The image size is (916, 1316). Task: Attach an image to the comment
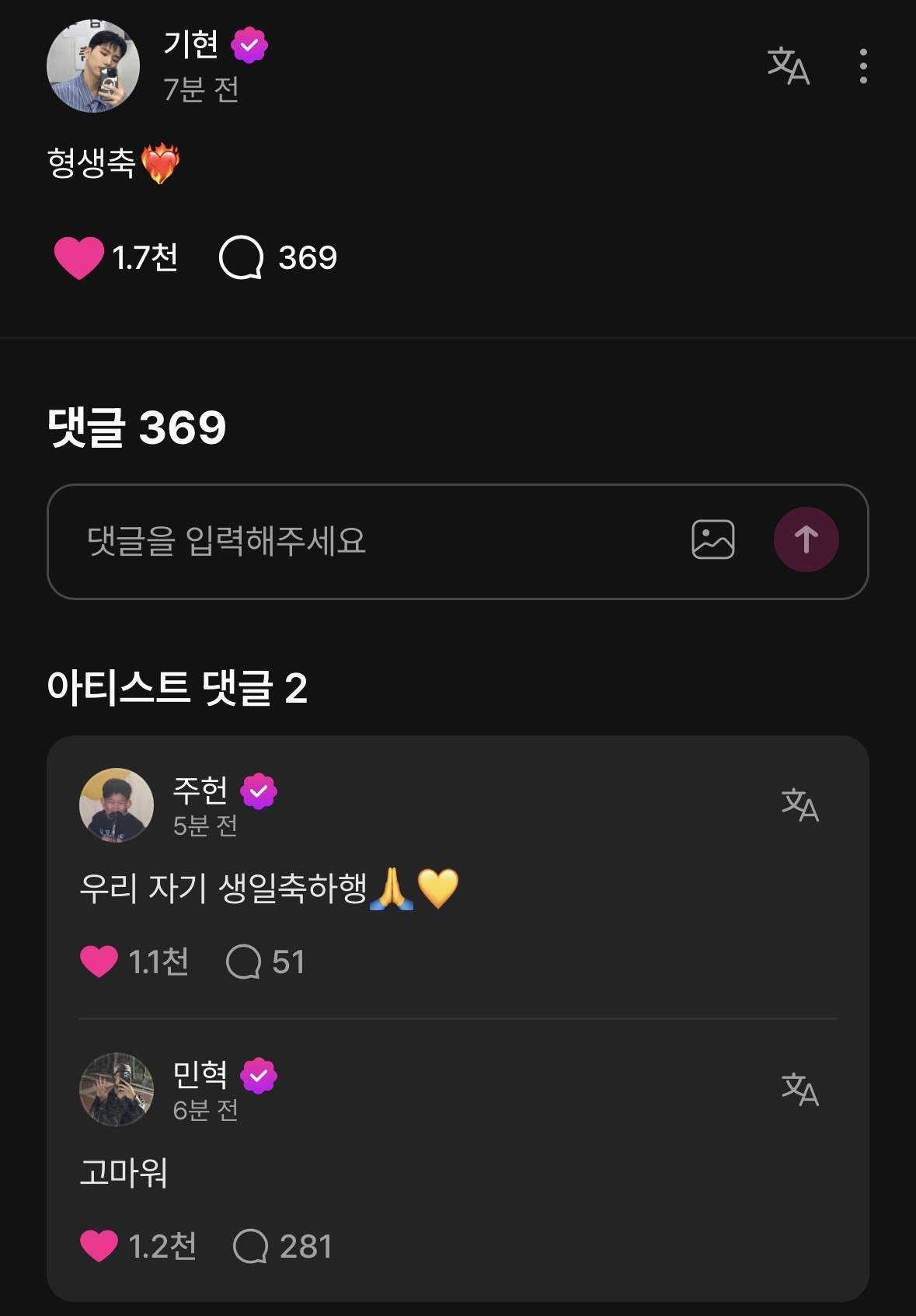tap(712, 539)
